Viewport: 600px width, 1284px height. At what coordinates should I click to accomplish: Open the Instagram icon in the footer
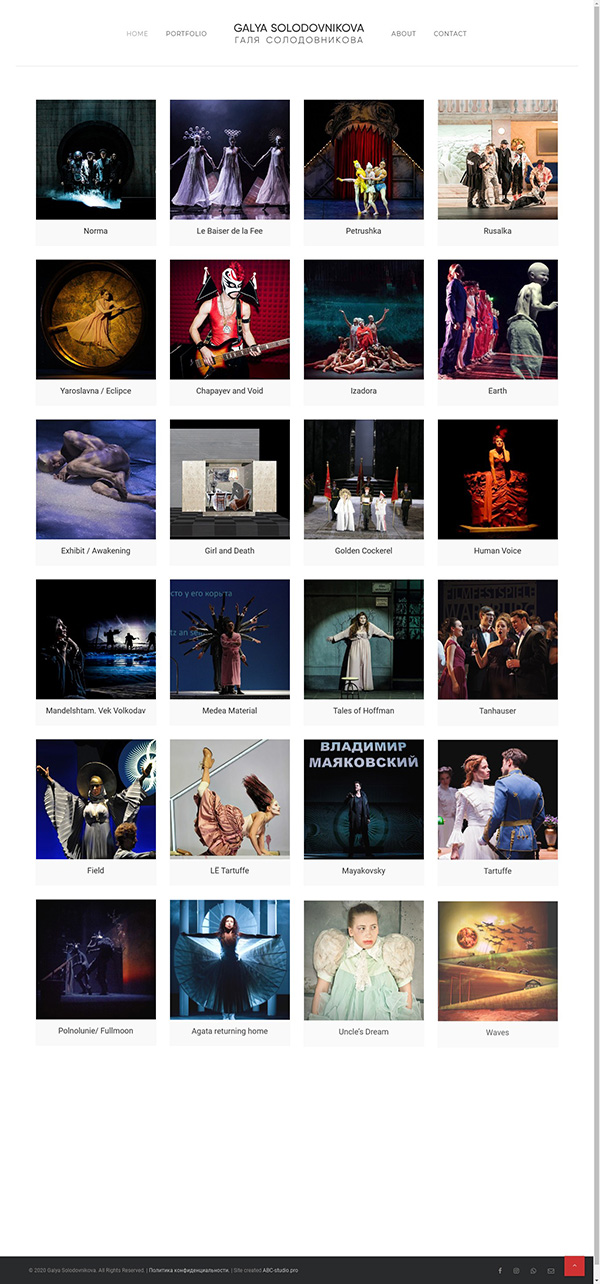[517, 1270]
